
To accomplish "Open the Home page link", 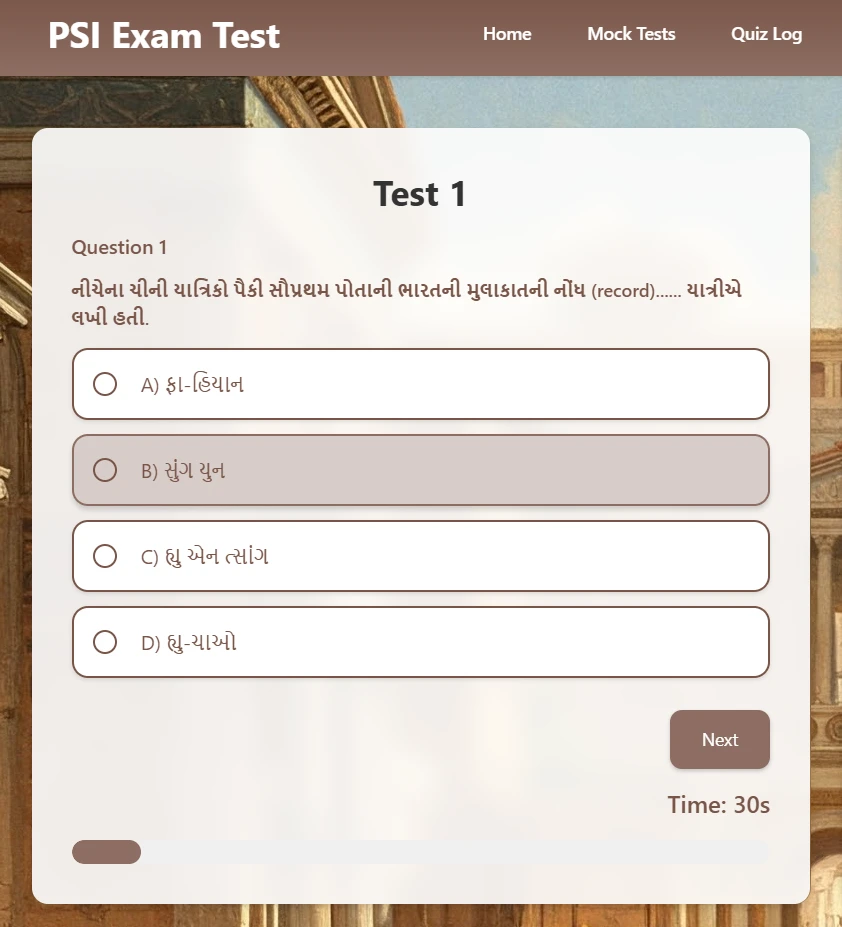I will point(507,34).
